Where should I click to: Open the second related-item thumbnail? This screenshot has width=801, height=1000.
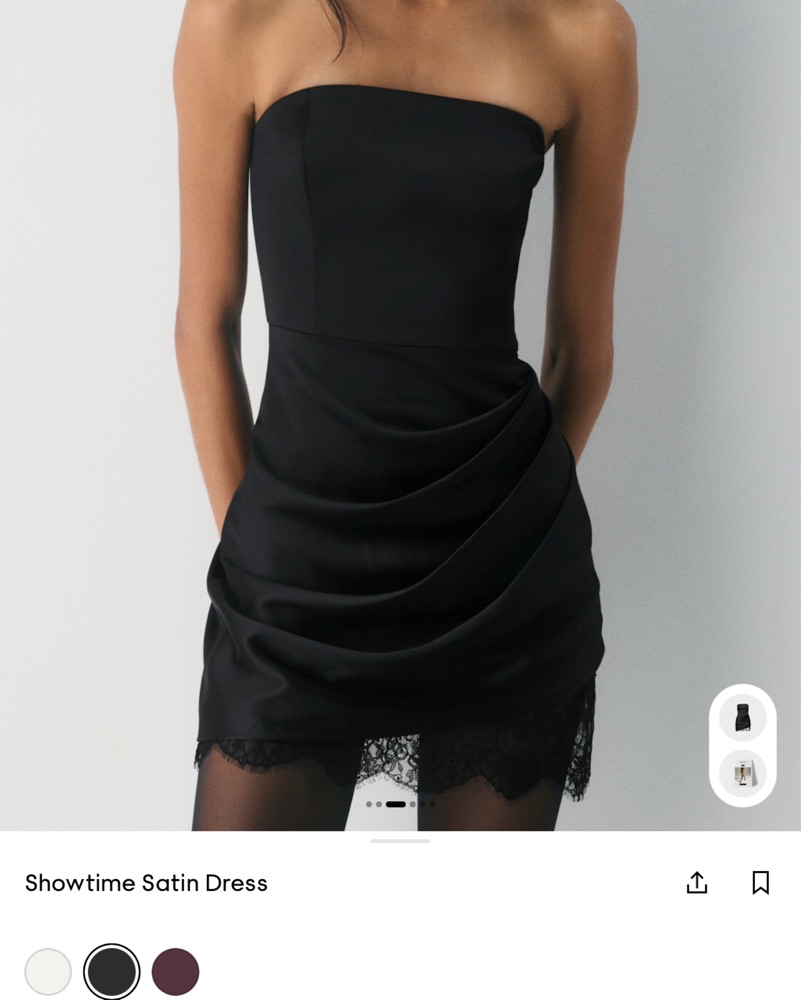point(743,773)
